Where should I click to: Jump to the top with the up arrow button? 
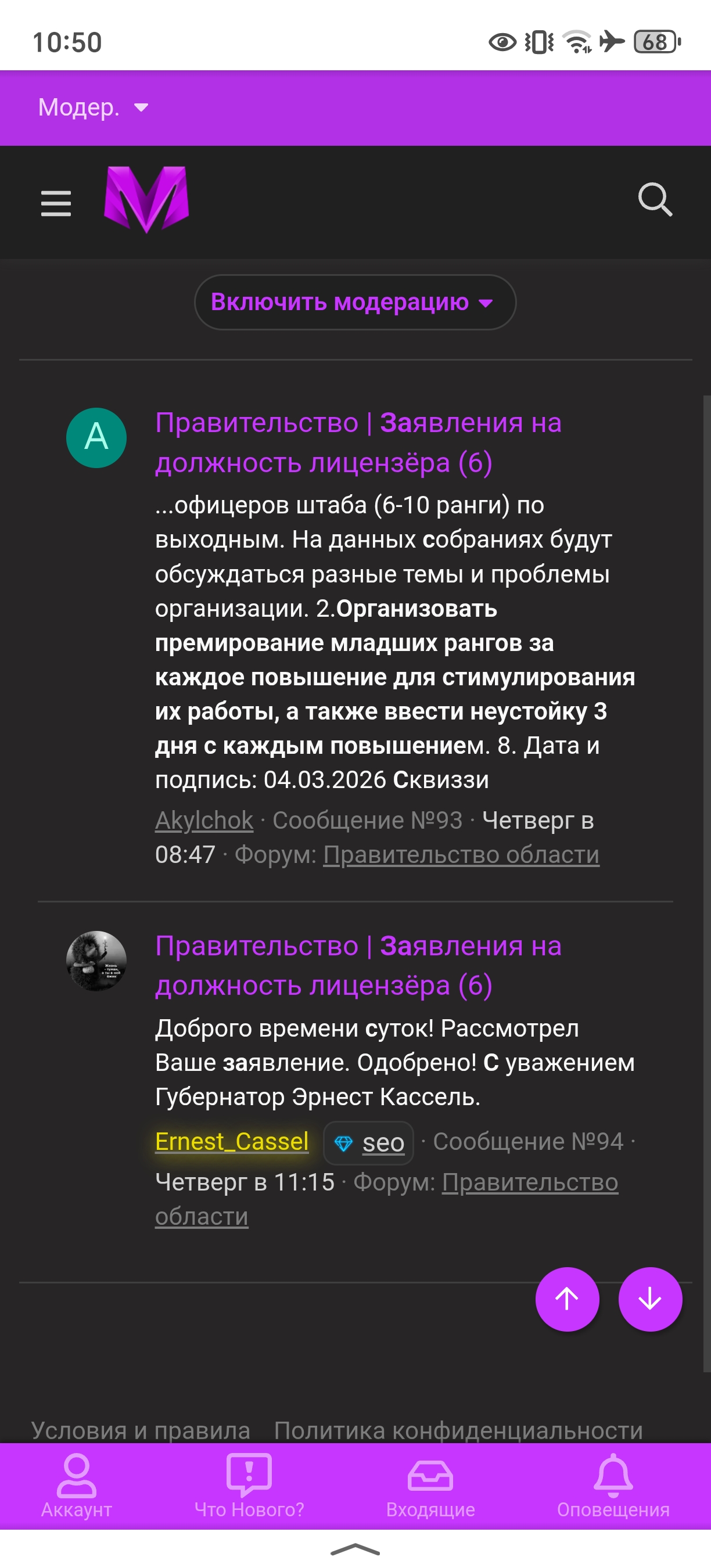click(x=567, y=1299)
